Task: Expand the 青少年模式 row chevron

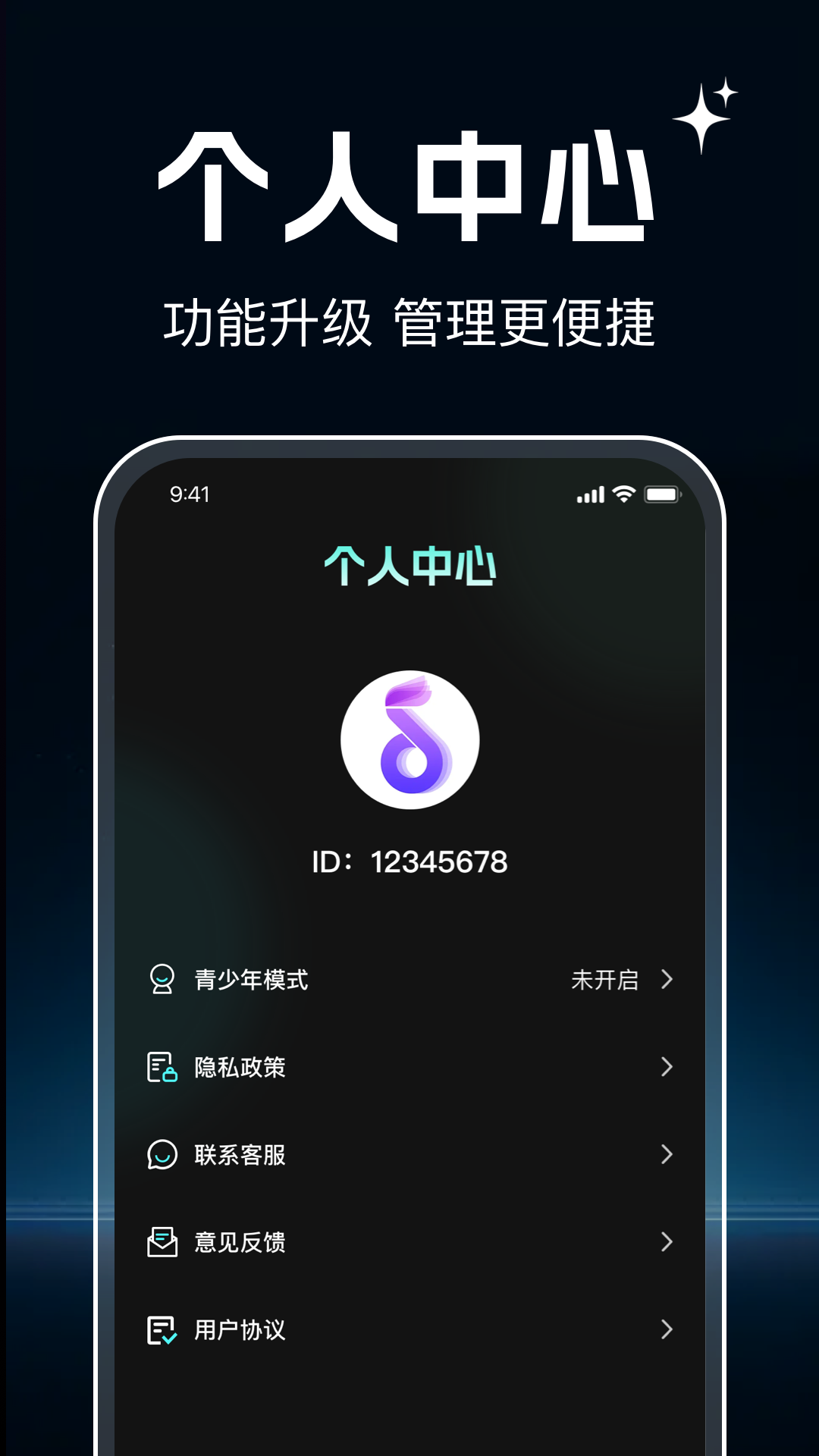Action: tap(667, 980)
